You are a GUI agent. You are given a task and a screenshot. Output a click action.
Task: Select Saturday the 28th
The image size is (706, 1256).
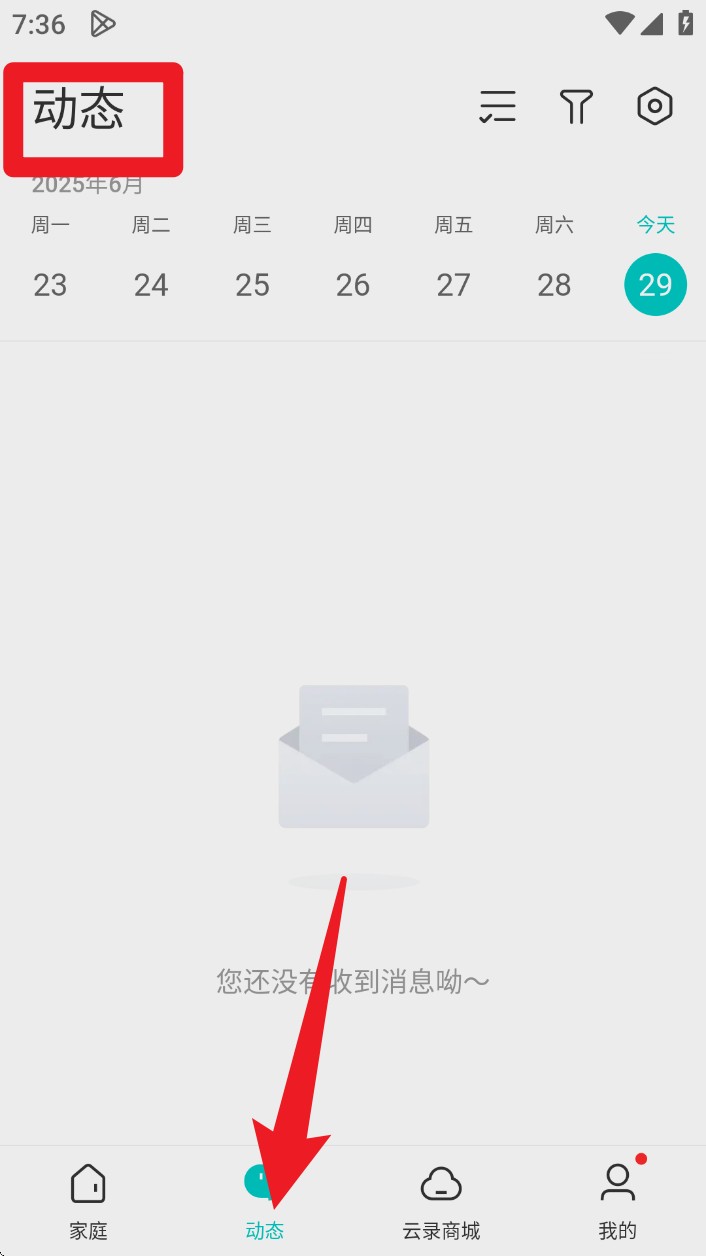[x=554, y=285]
